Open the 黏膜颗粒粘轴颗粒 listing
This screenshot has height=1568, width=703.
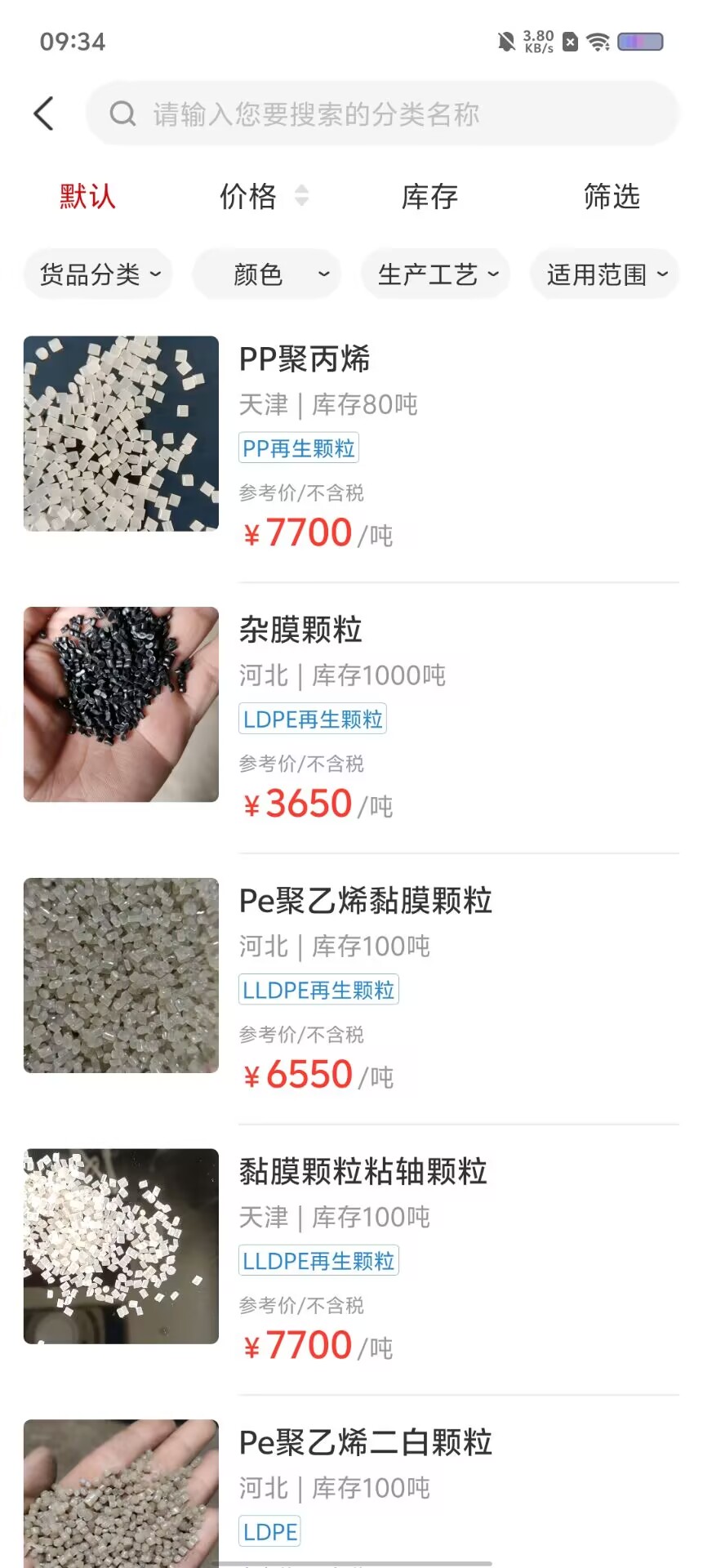(351, 1260)
